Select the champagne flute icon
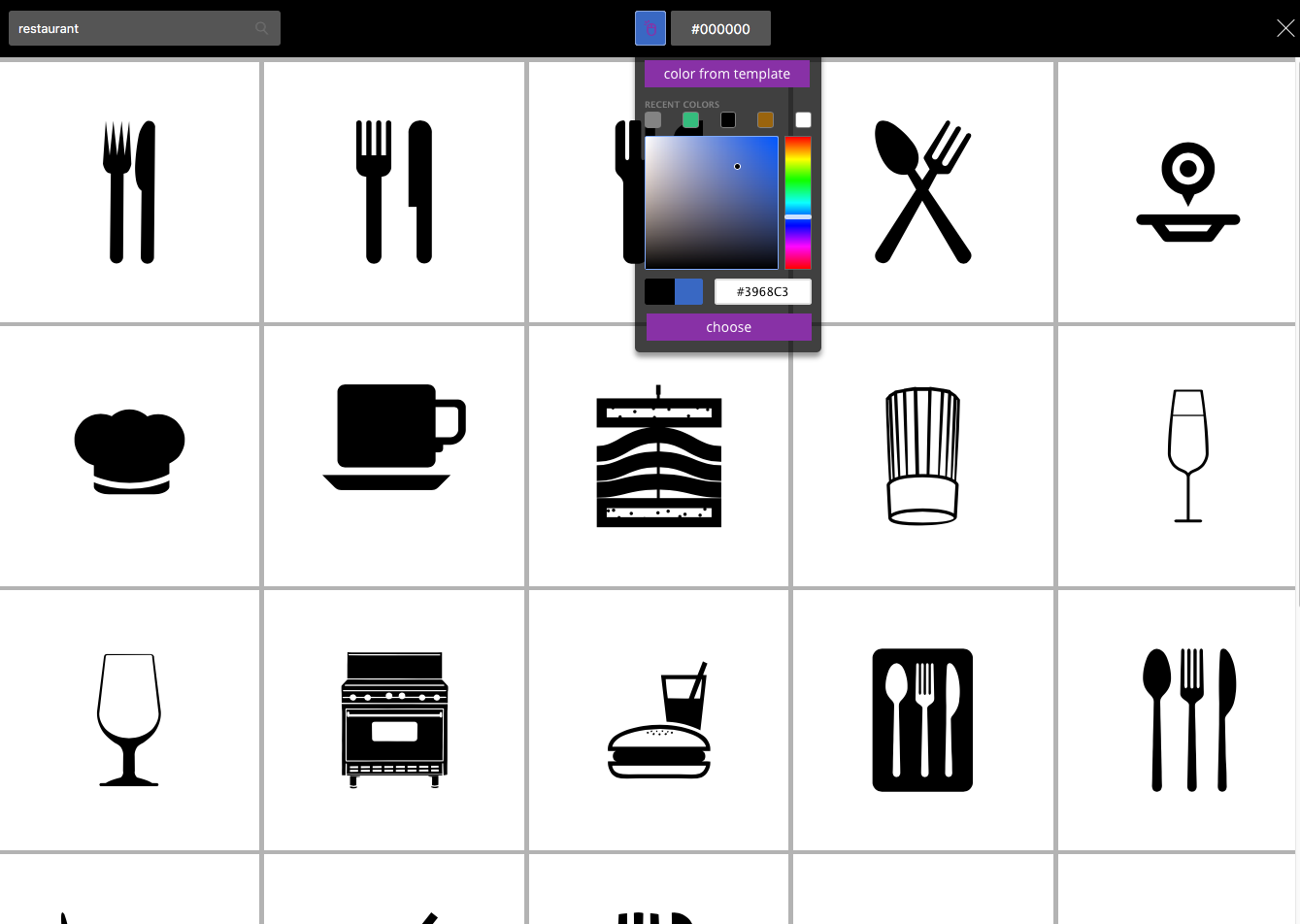1300x924 pixels. [x=1187, y=456]
